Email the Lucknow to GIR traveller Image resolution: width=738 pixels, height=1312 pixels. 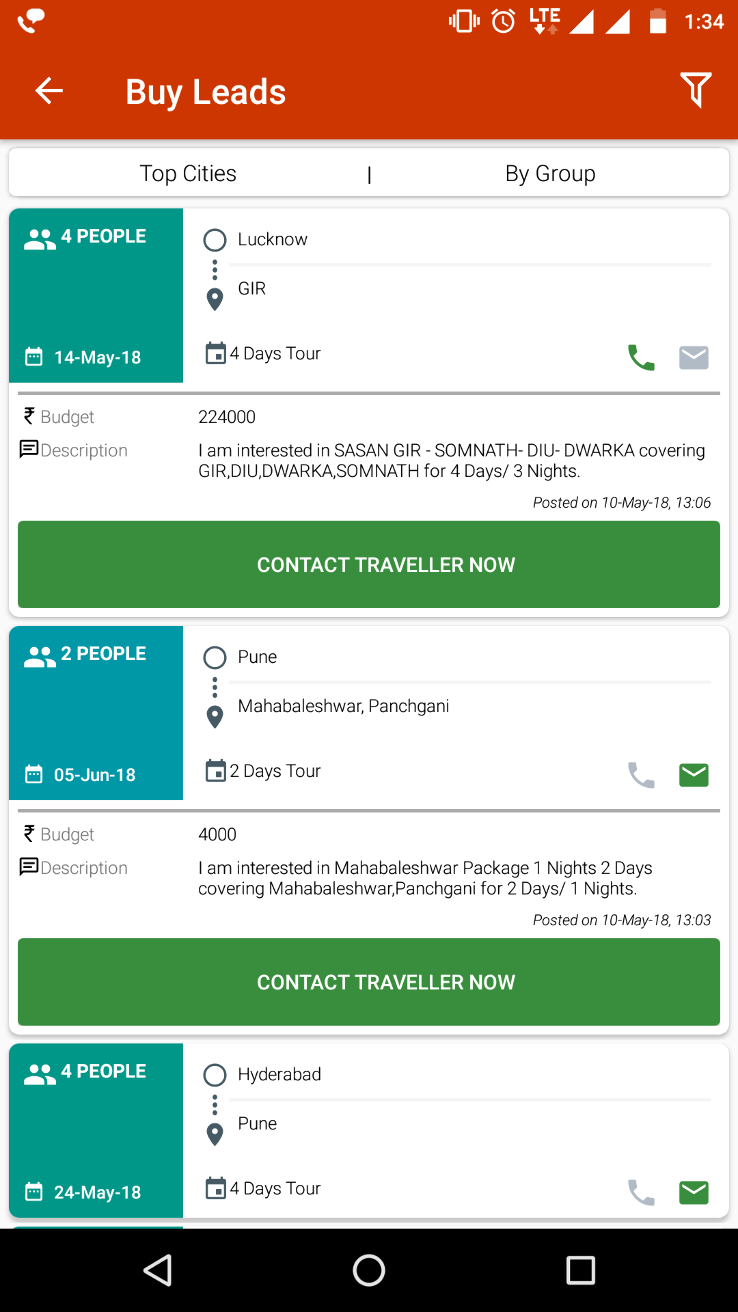tap(694, 357)
